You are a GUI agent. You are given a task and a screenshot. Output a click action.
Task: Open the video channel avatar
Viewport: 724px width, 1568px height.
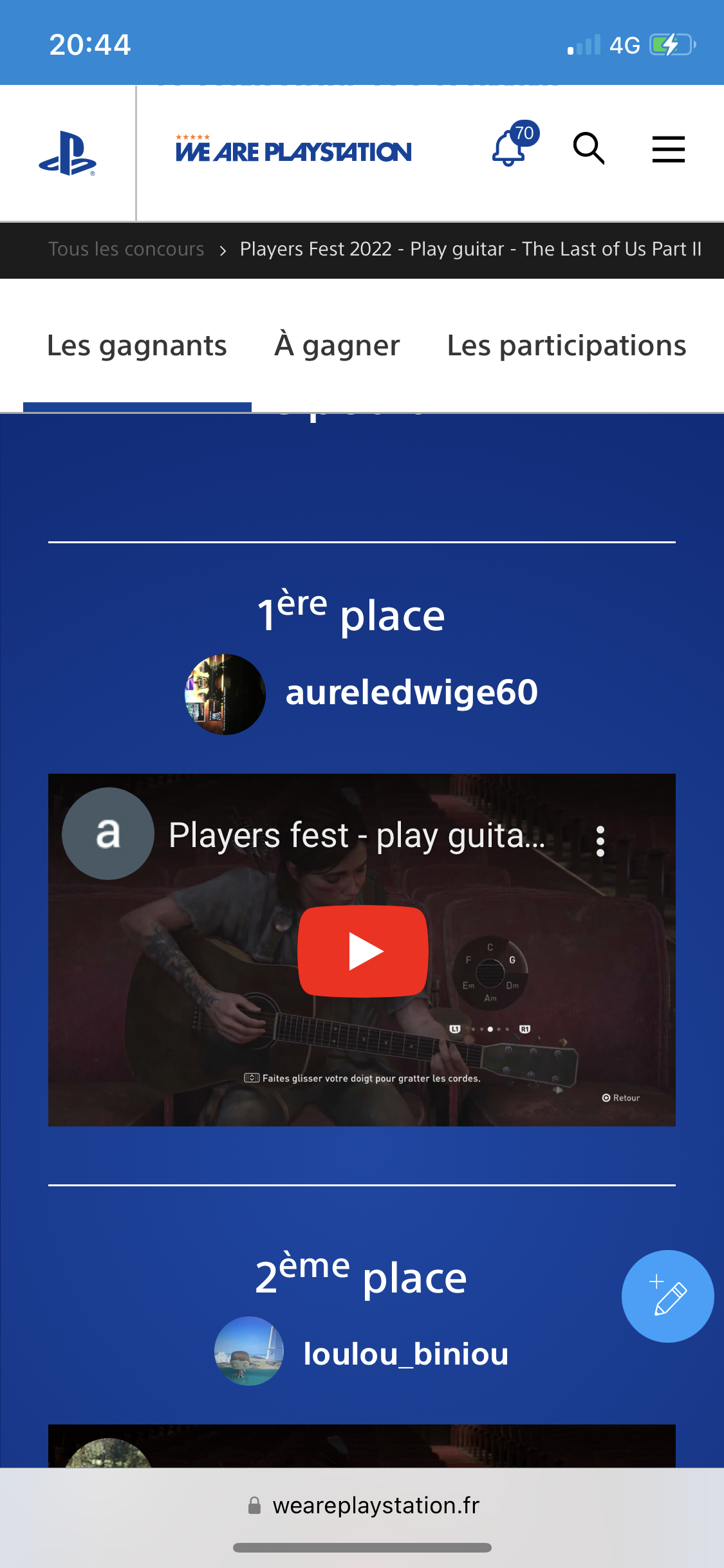click(x=108, y=834)
